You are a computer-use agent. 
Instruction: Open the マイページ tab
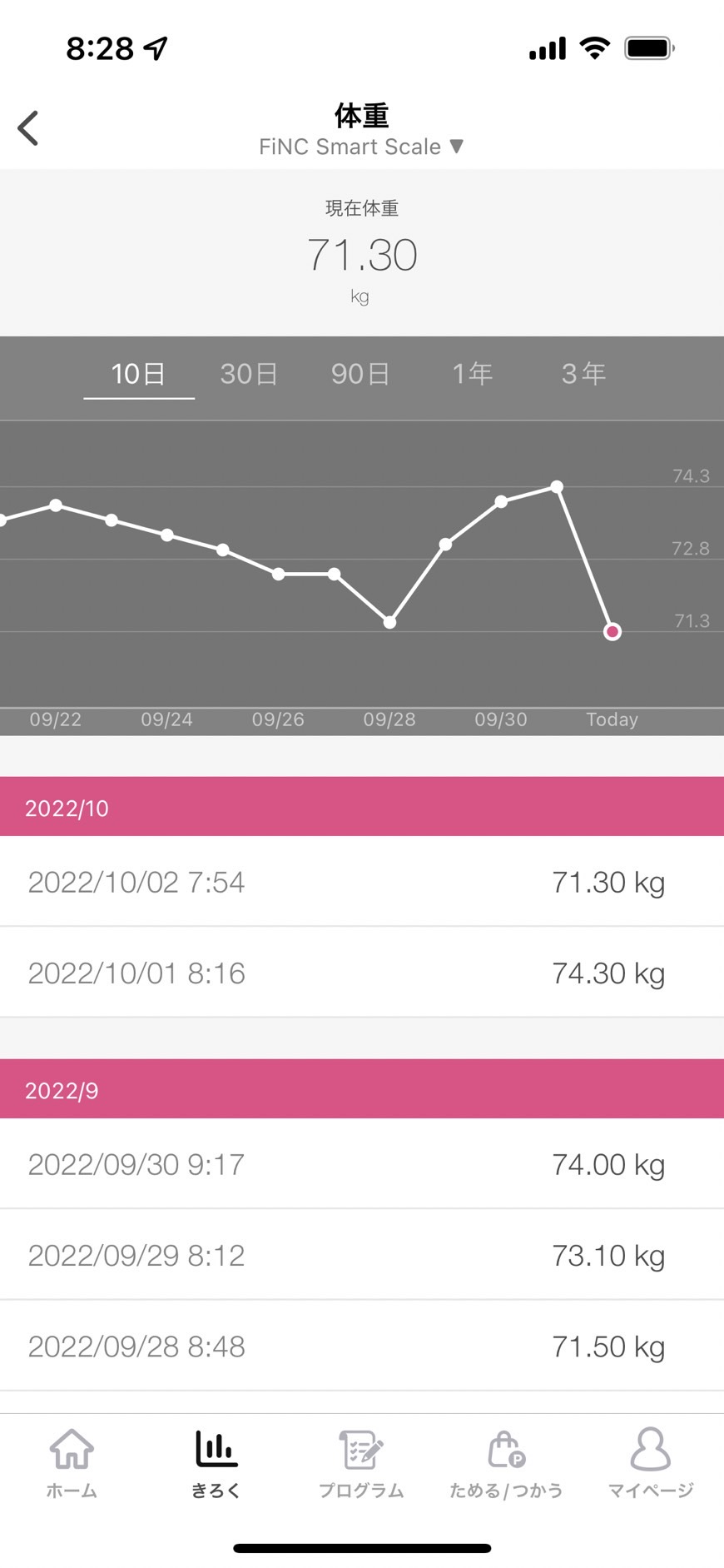651,1463
